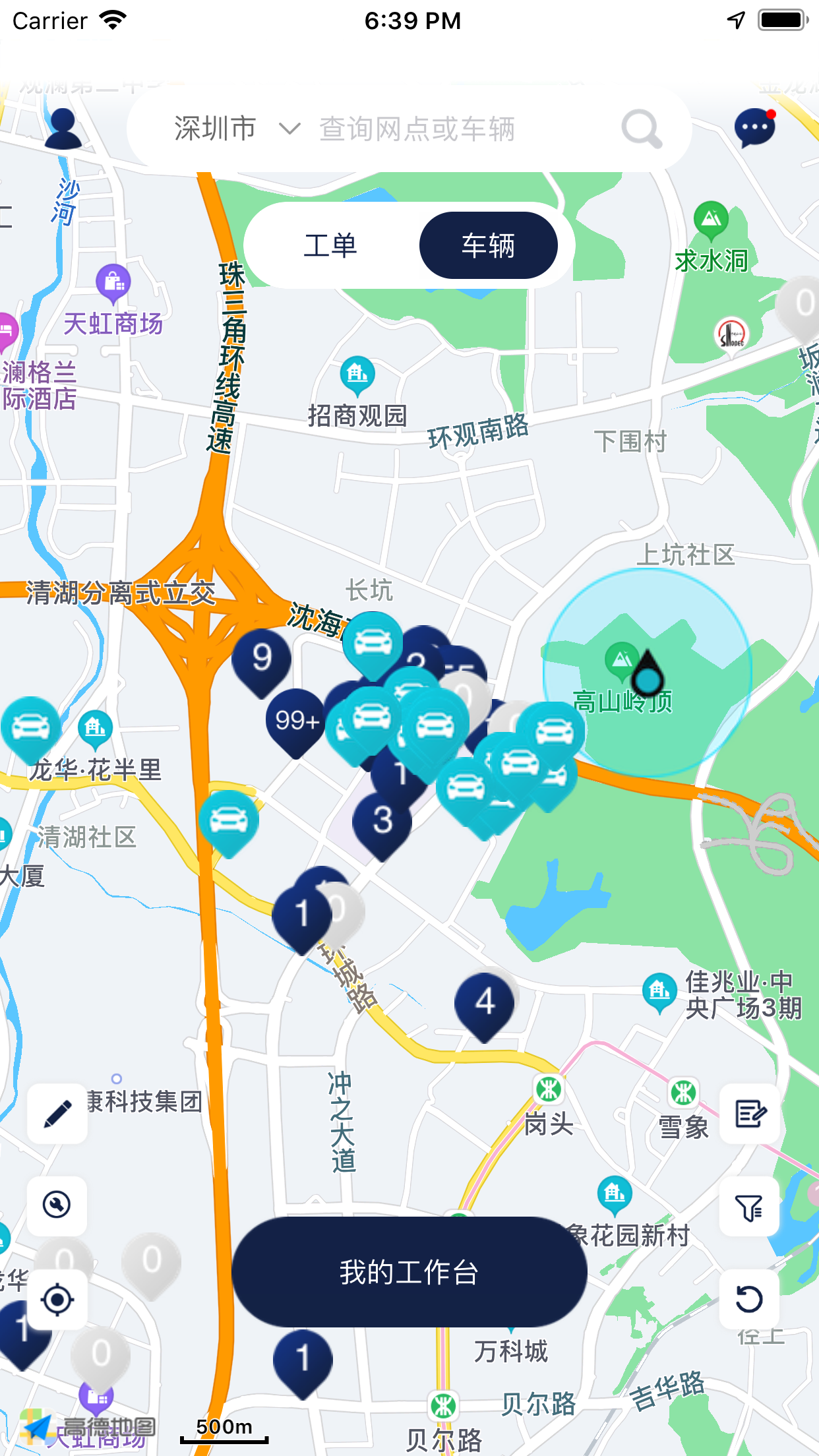
Task: Open the messages chat bubble
Action: pyautogui.click(x=754, y=127)
